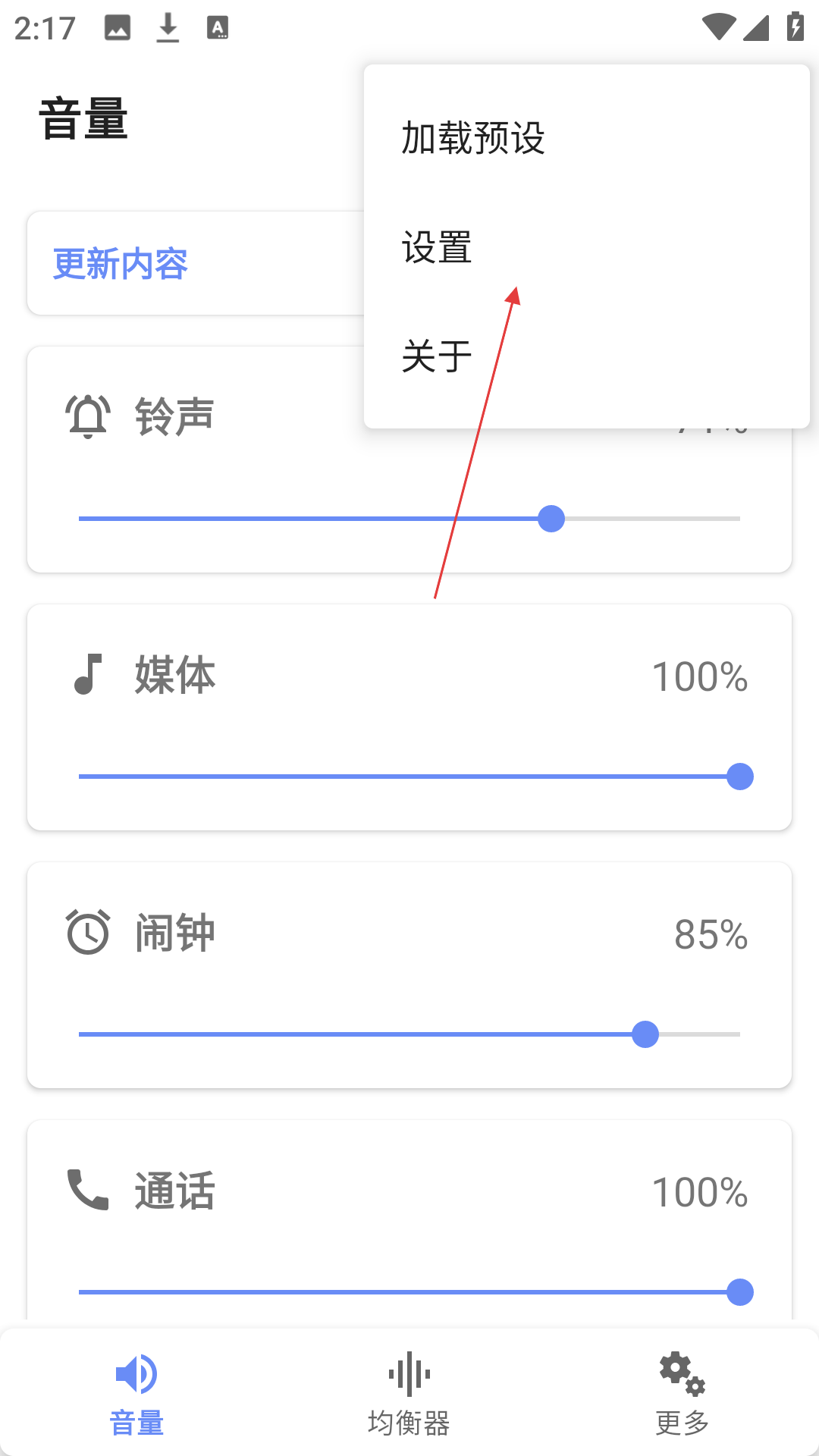Tap the 媒体 volume slider
Viewport: 819px width, 1456px height.
click(409, 777)
